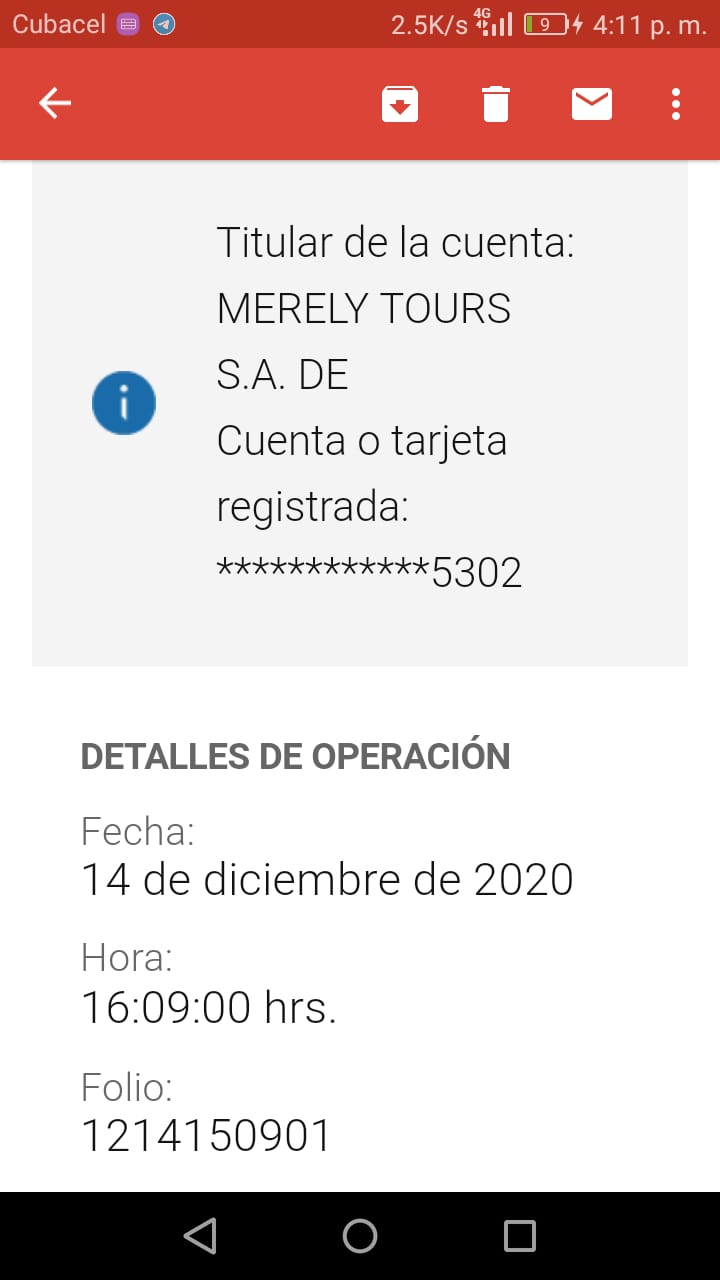Open the three-dot overflow menu
720x1280 pixels.
pos(677,104)
